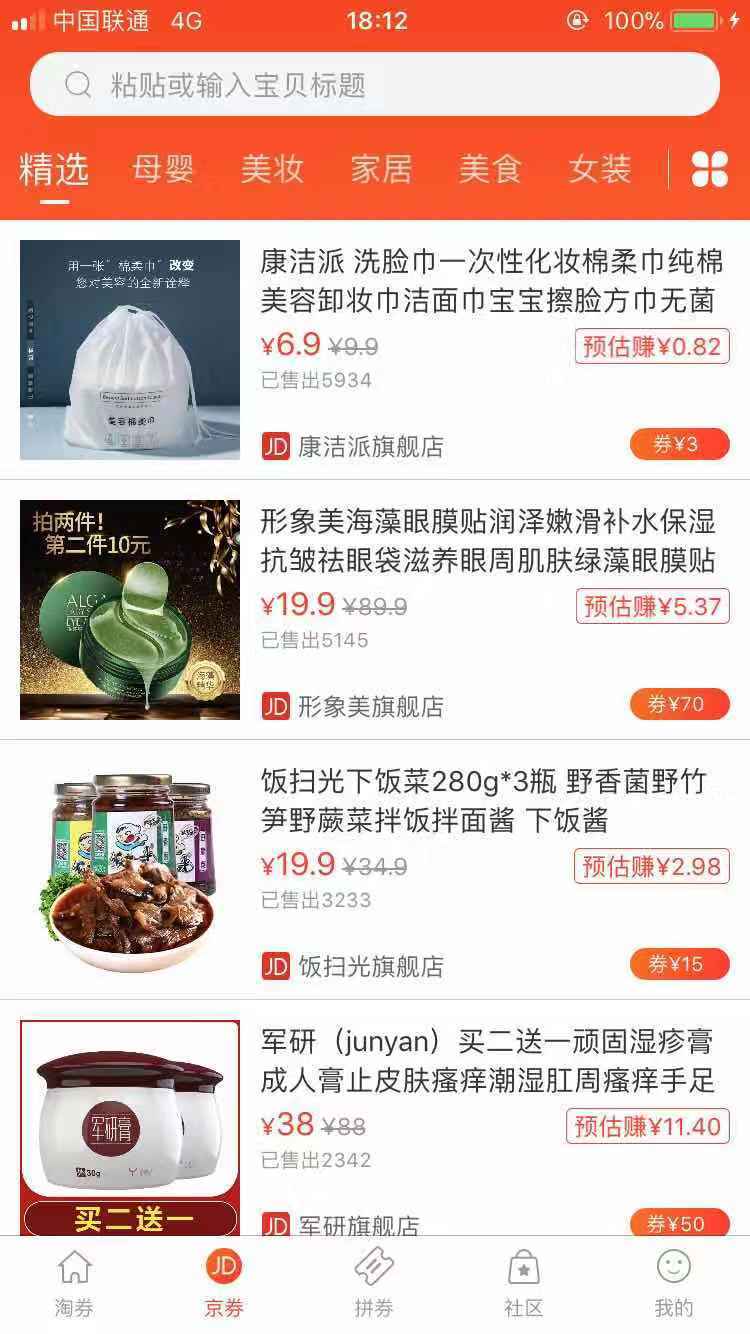
Task: View the 形象美海藻眼膜贴 product
Action: [x=487, y=539]
